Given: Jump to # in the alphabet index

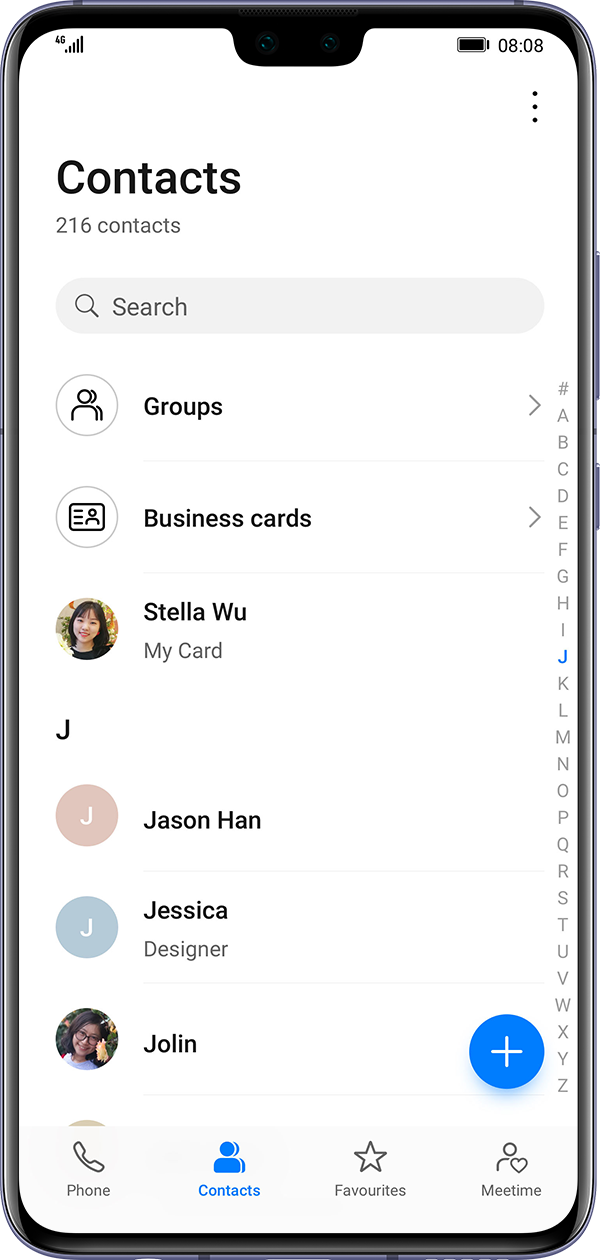Looking at the screenshot, I should (563, 389).
